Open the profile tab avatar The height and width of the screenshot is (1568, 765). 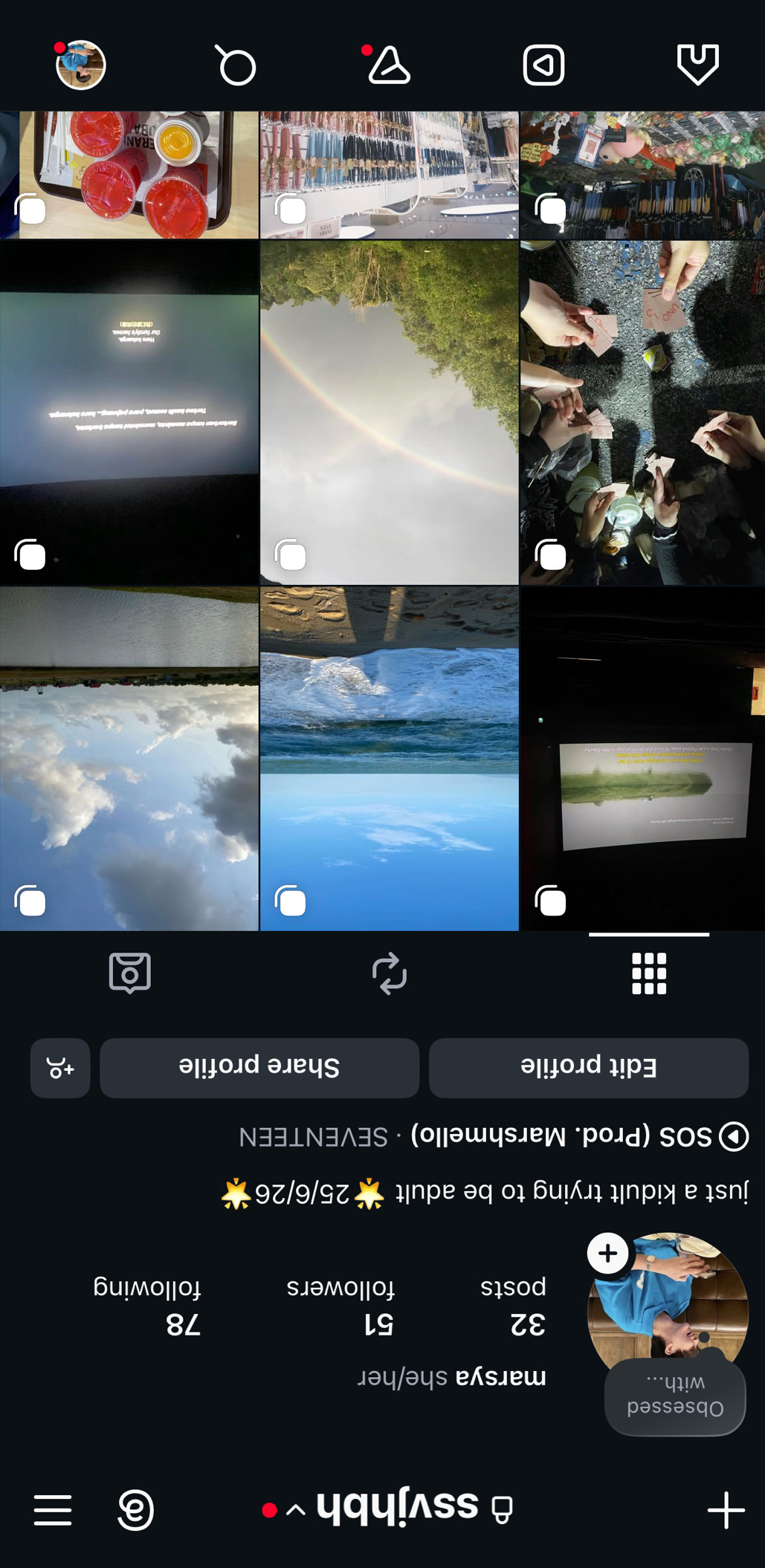(81, 65)
